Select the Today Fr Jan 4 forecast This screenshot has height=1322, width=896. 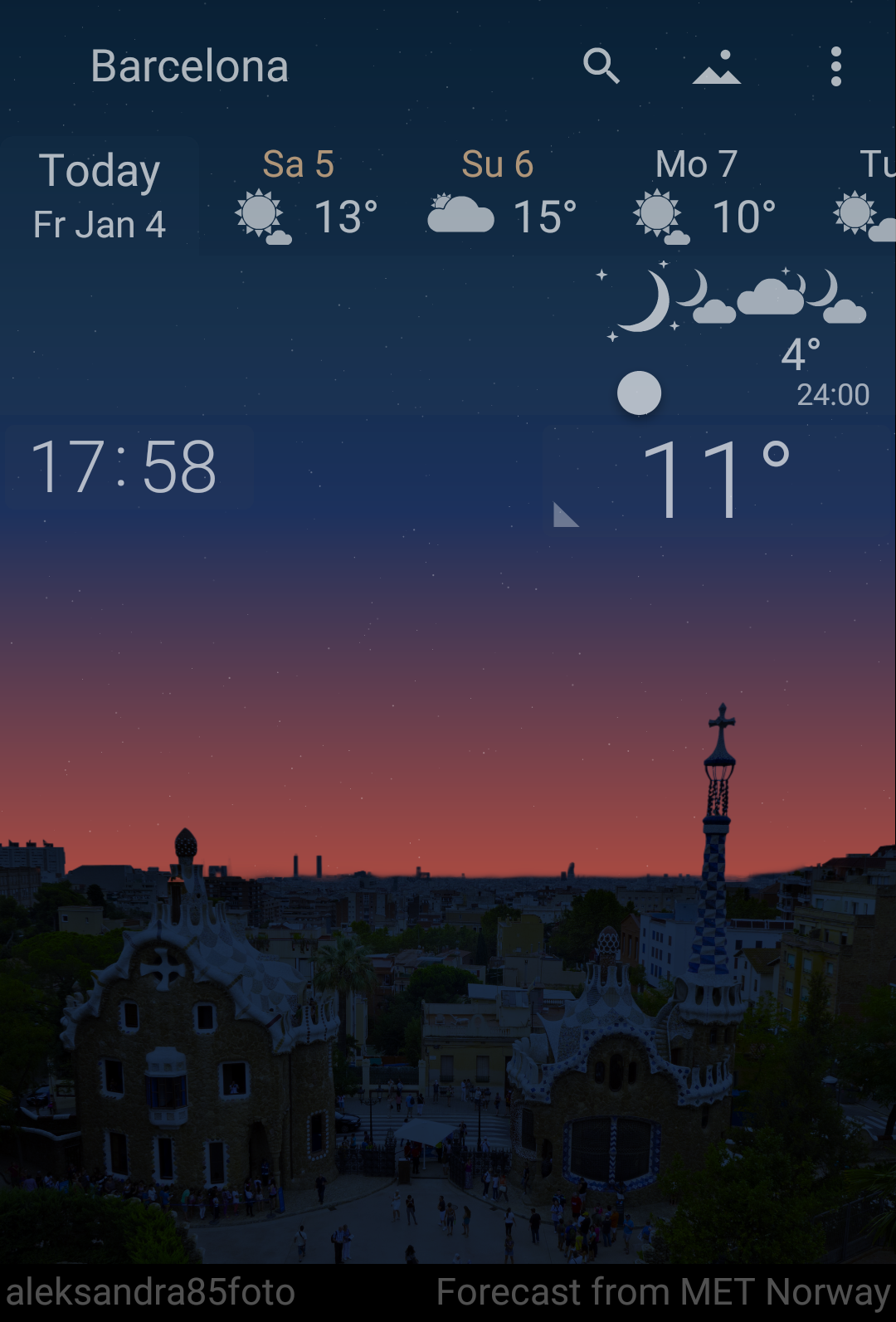[x=100, y=197]
